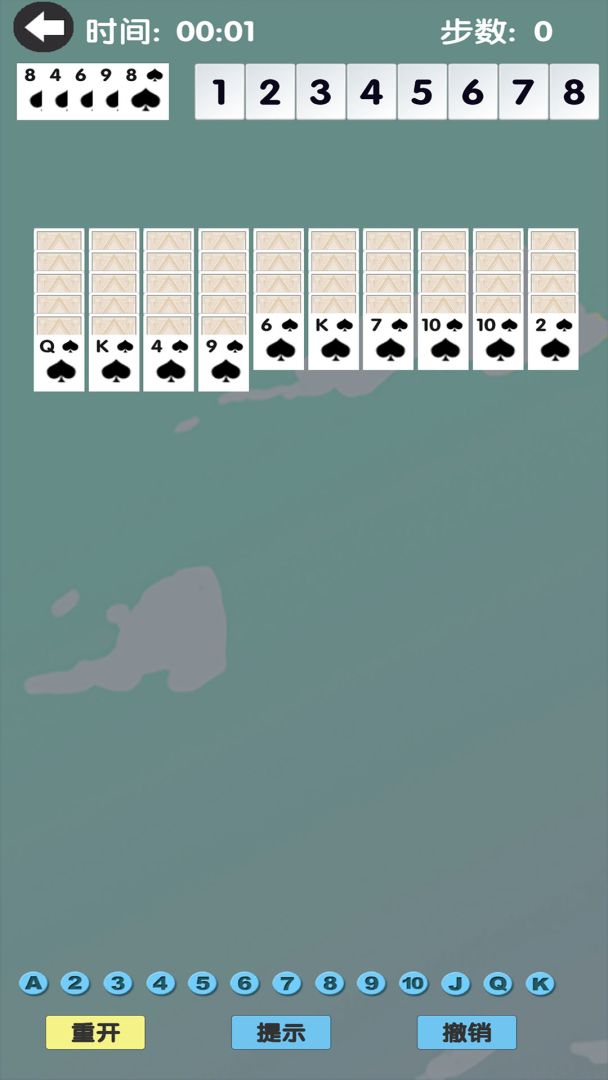Tap the numbered slot 5
Screen dimensions: 608x1080
point(422,92)
